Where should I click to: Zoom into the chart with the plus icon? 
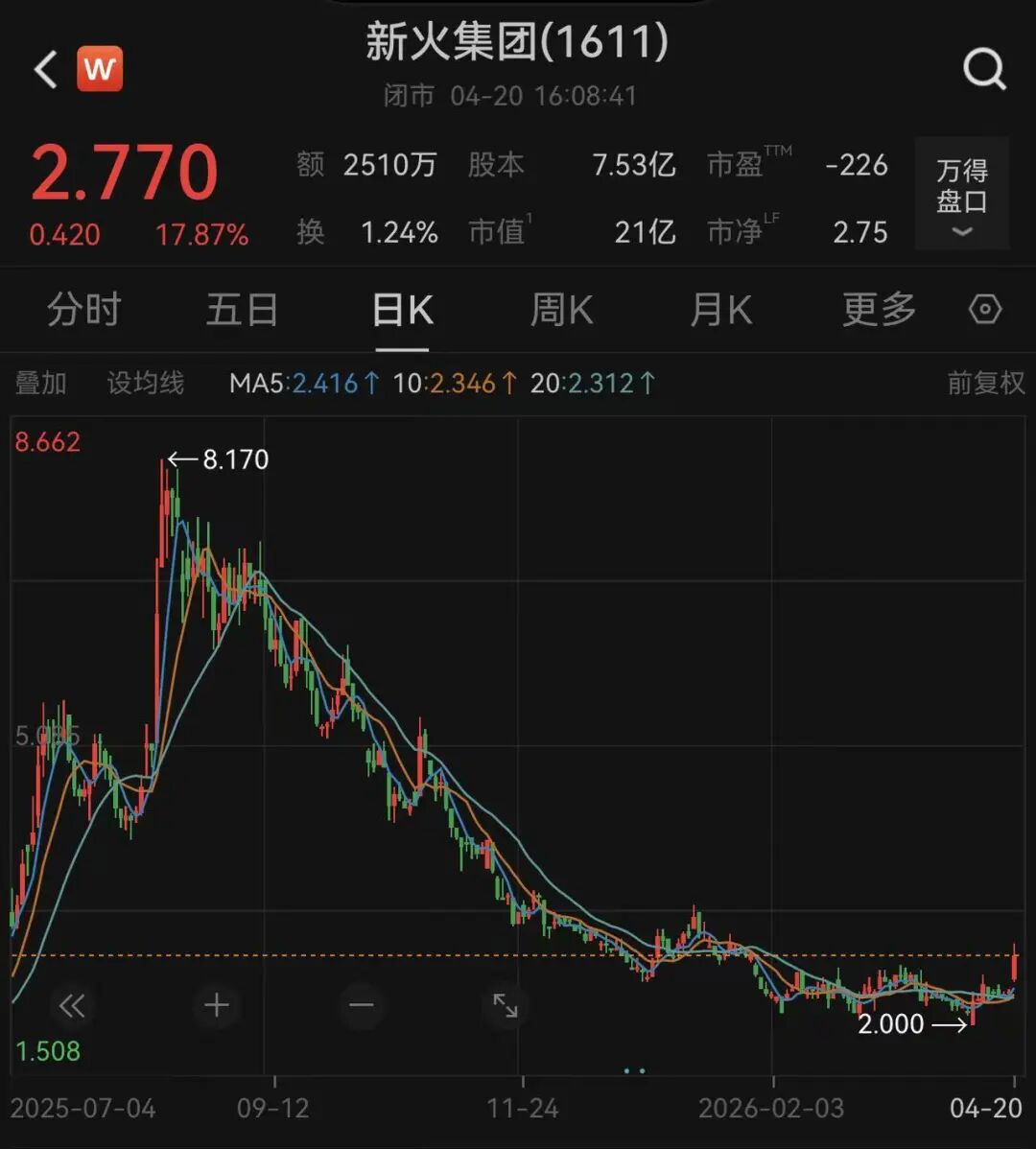(x=216, y=1005)
